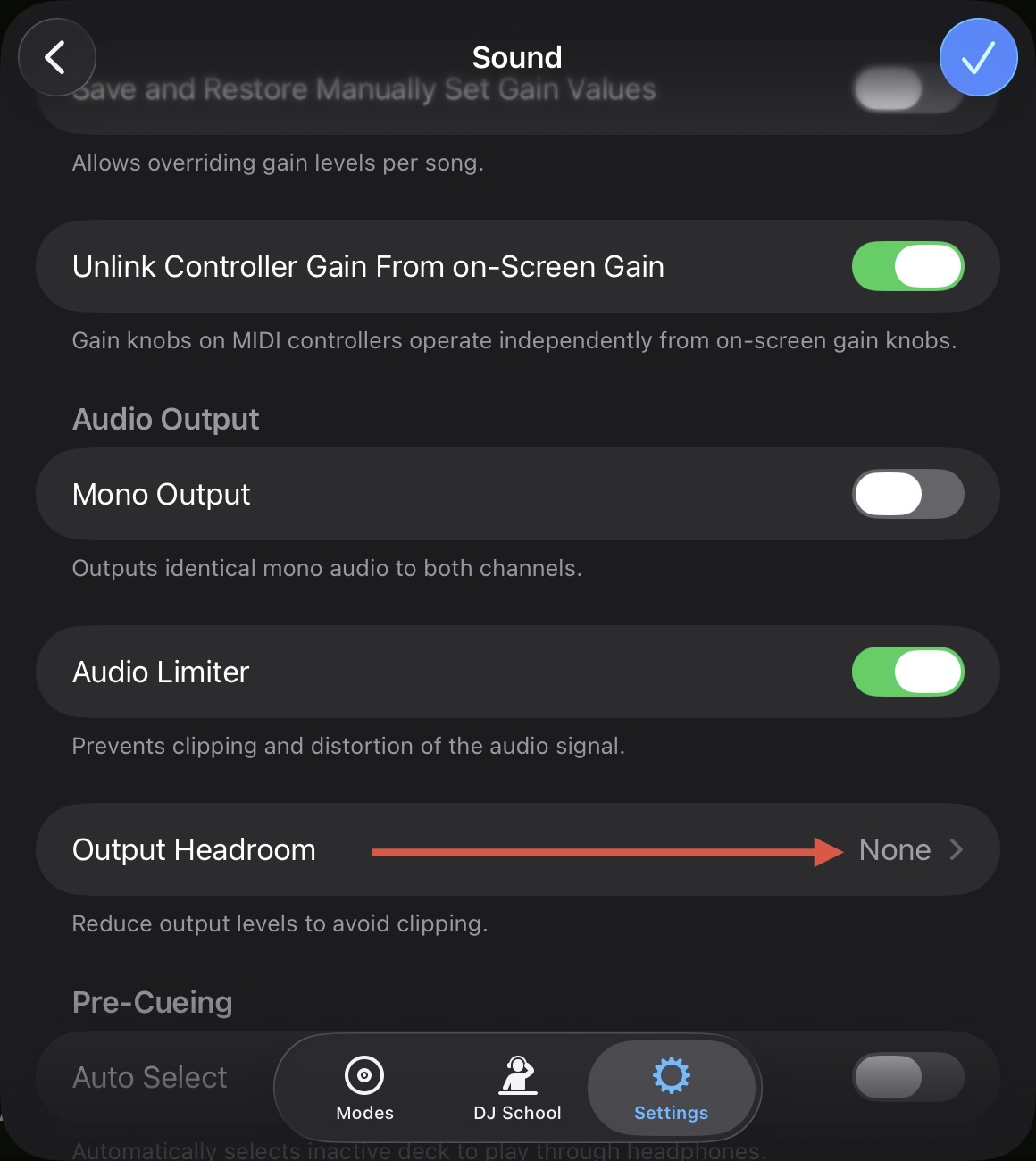Go back from Sound settings
Screen dimensions: 1036x1161
pyautogui.click(x=56, y=57)
